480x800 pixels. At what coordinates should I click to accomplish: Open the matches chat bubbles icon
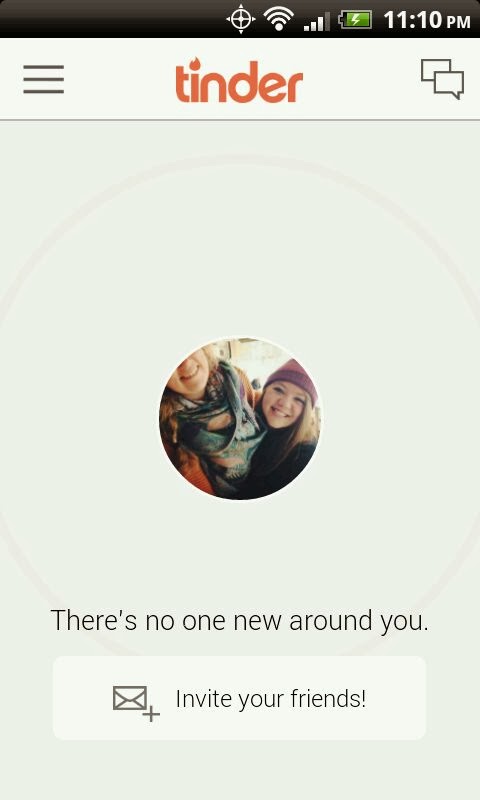[x=442, y=79]
